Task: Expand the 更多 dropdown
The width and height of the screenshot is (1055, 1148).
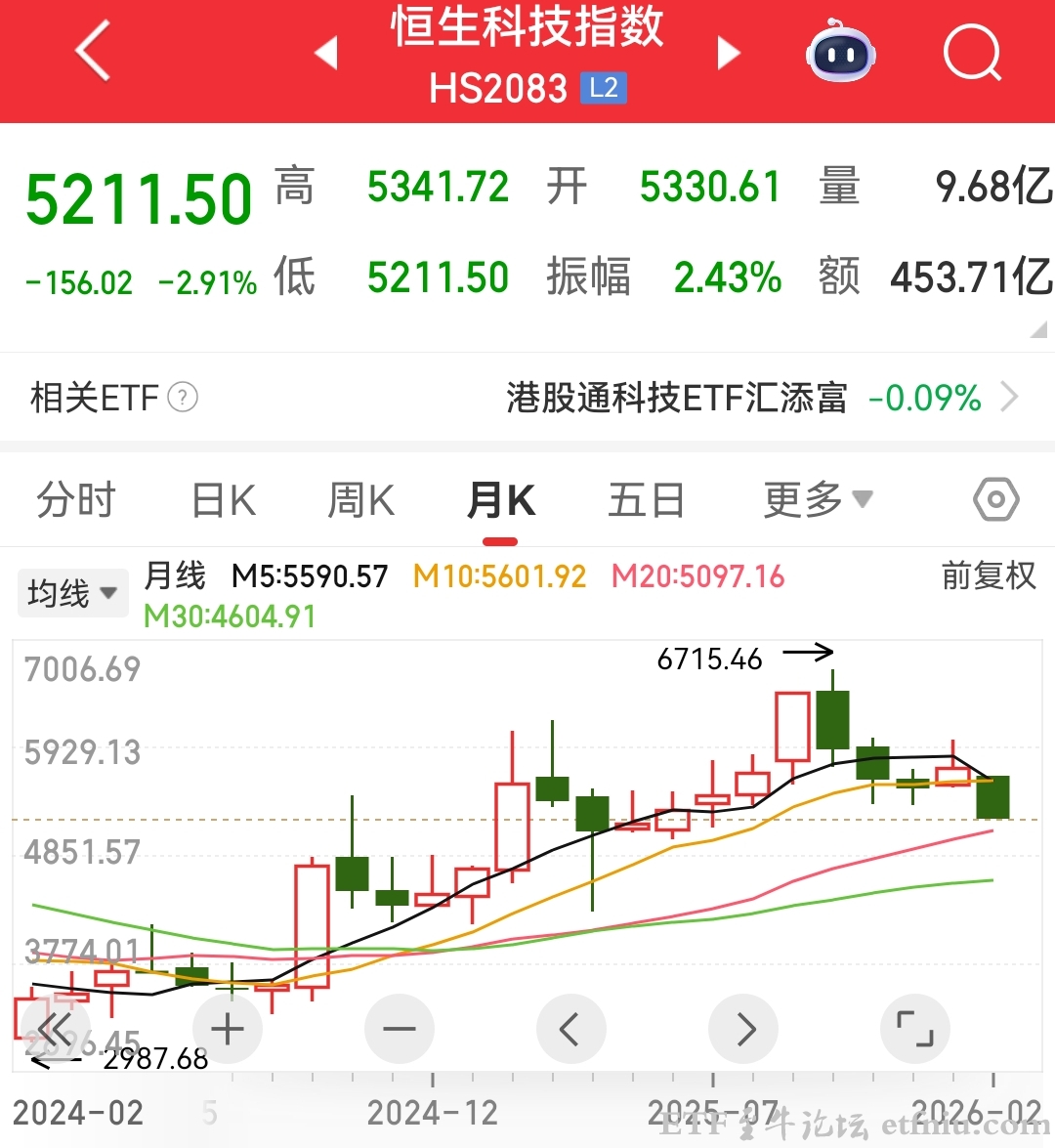Action: (819, 499)
